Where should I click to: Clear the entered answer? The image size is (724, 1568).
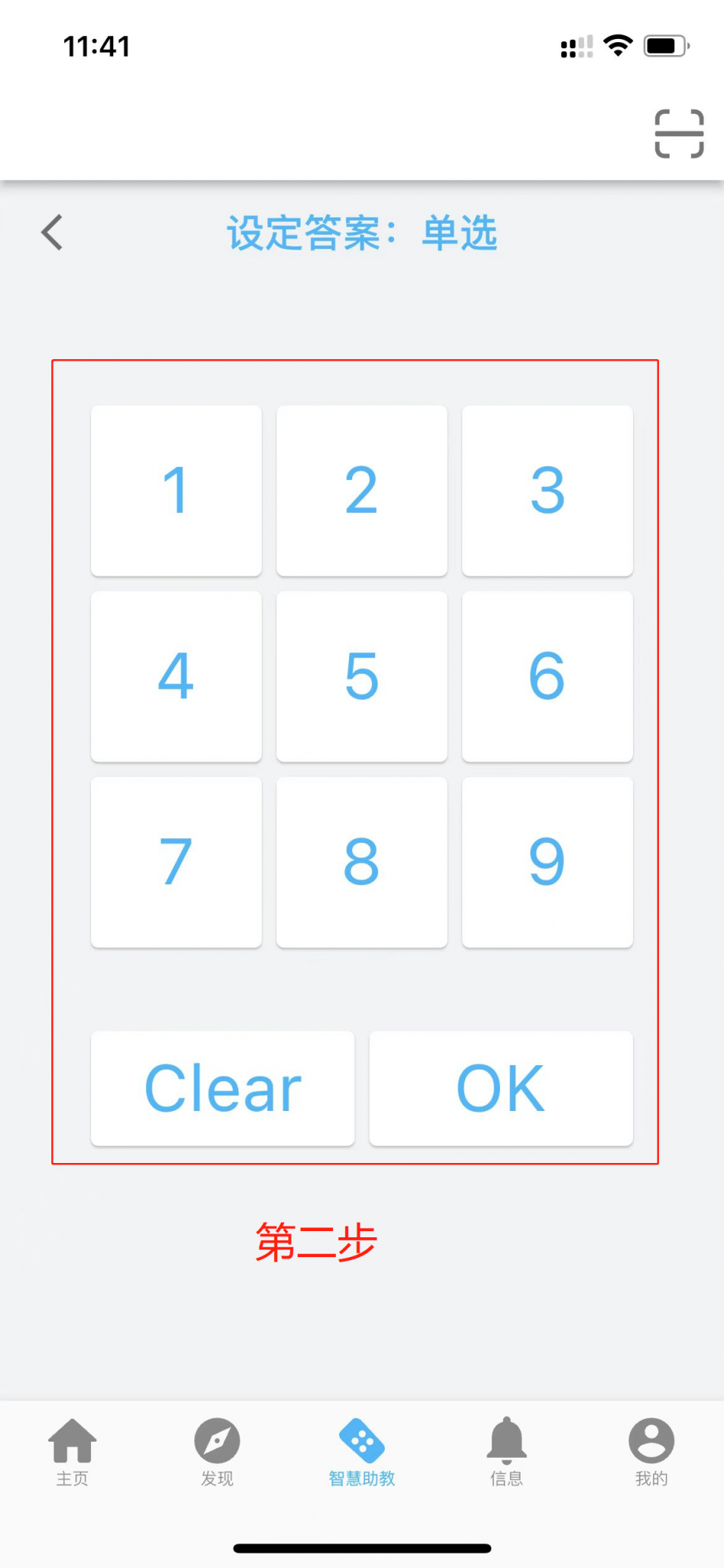tap(223, 1088)
